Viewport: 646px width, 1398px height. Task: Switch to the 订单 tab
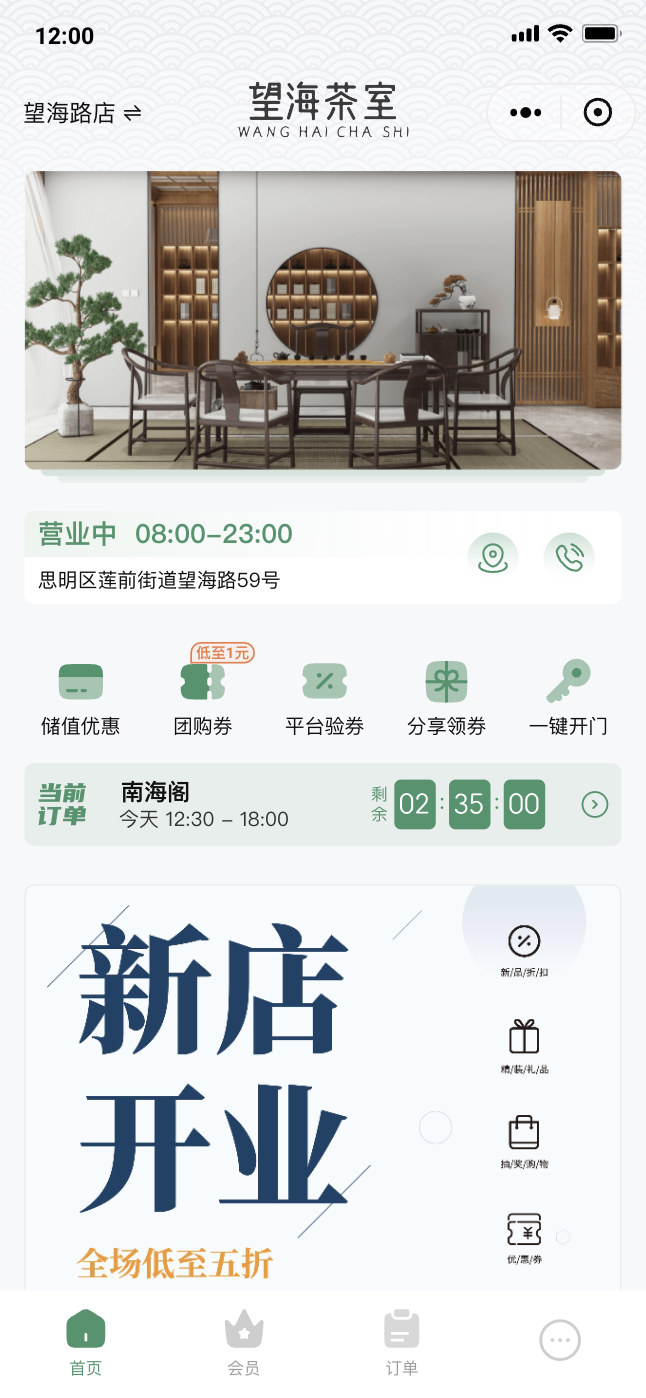point(402,1343)
